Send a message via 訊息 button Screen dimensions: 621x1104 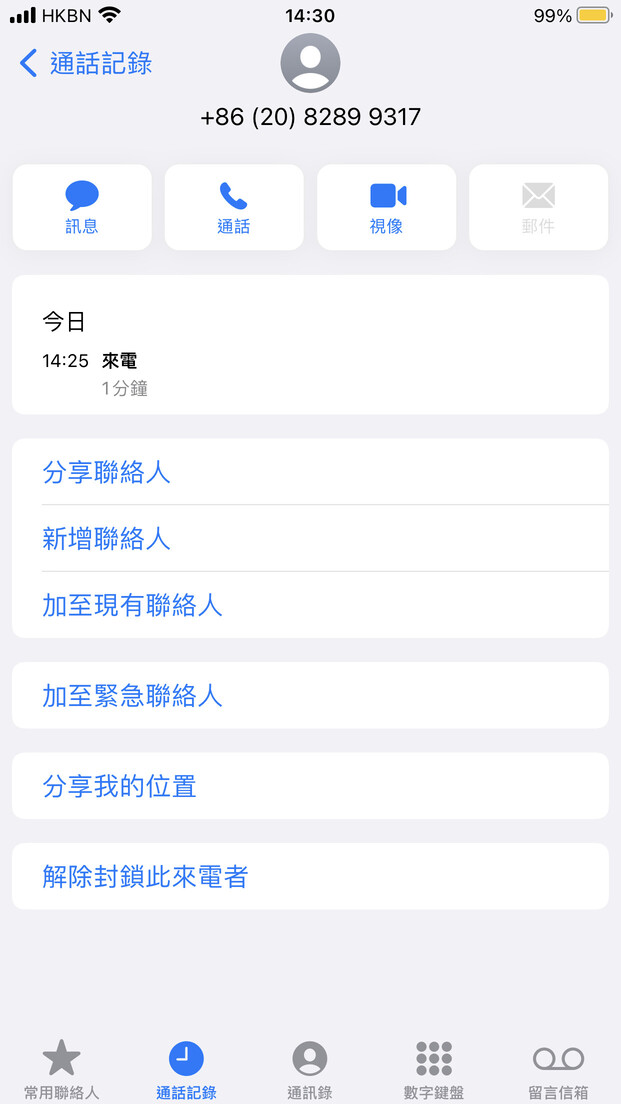(x=82, y=207)
